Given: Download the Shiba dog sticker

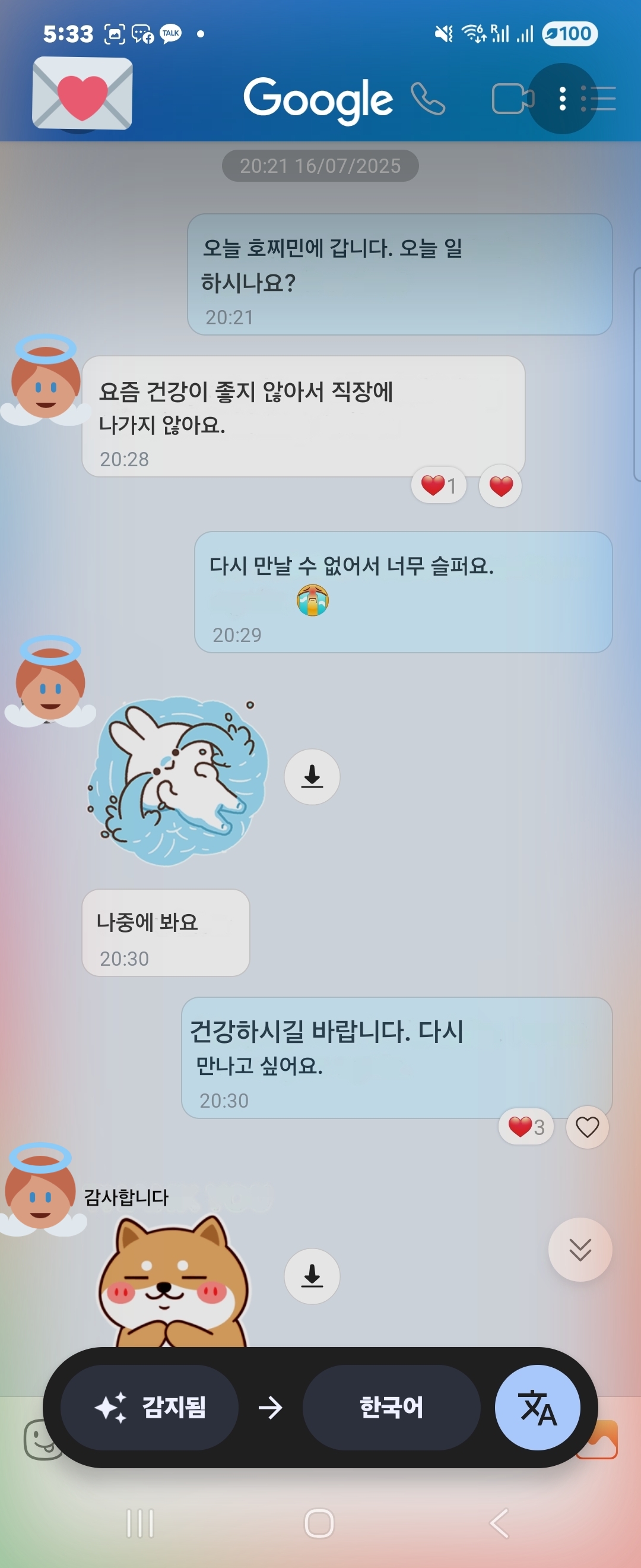Looking at the screenshot, I should point(312,1276).
